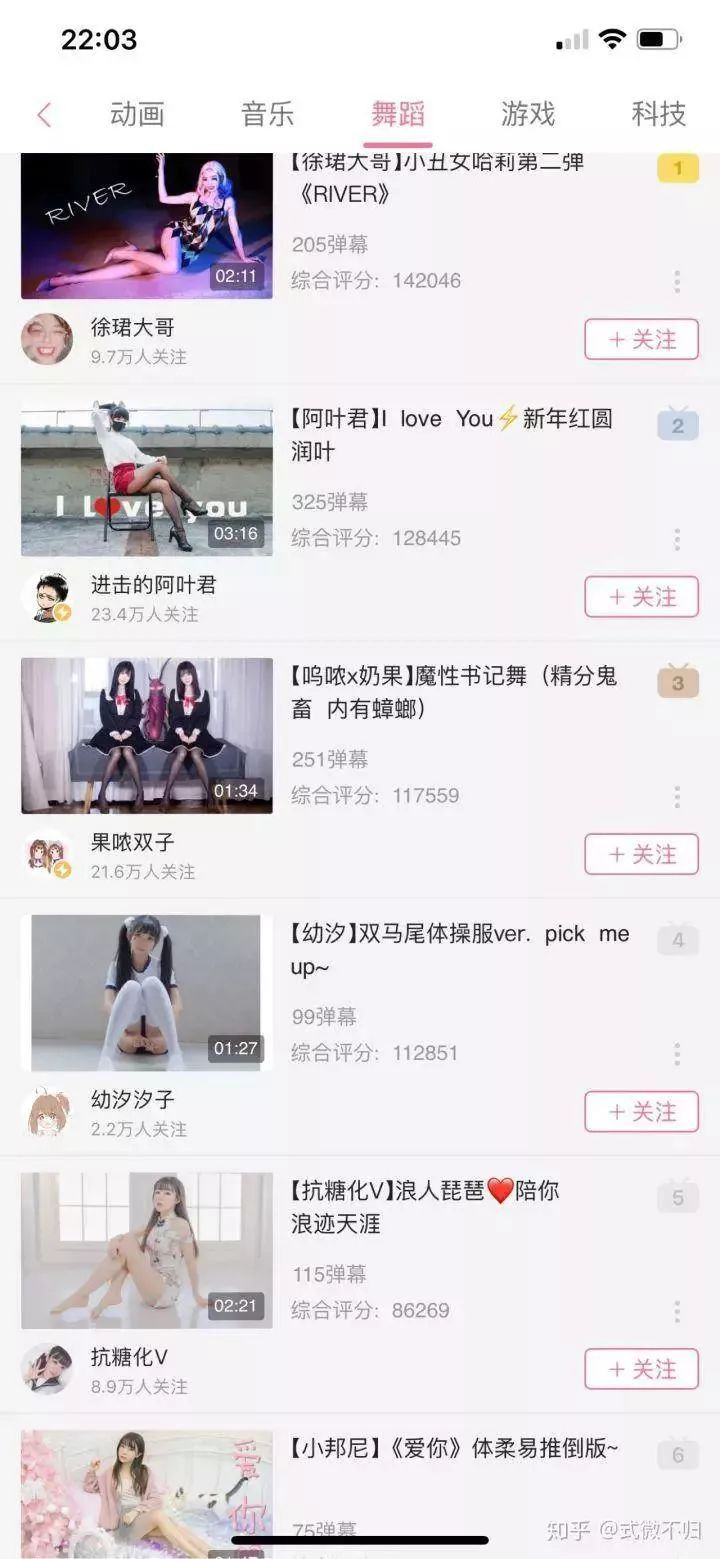This screenshot has width=720, height=1559.
Task: Open the 游戏 tab
Action: tap(528, 114)
